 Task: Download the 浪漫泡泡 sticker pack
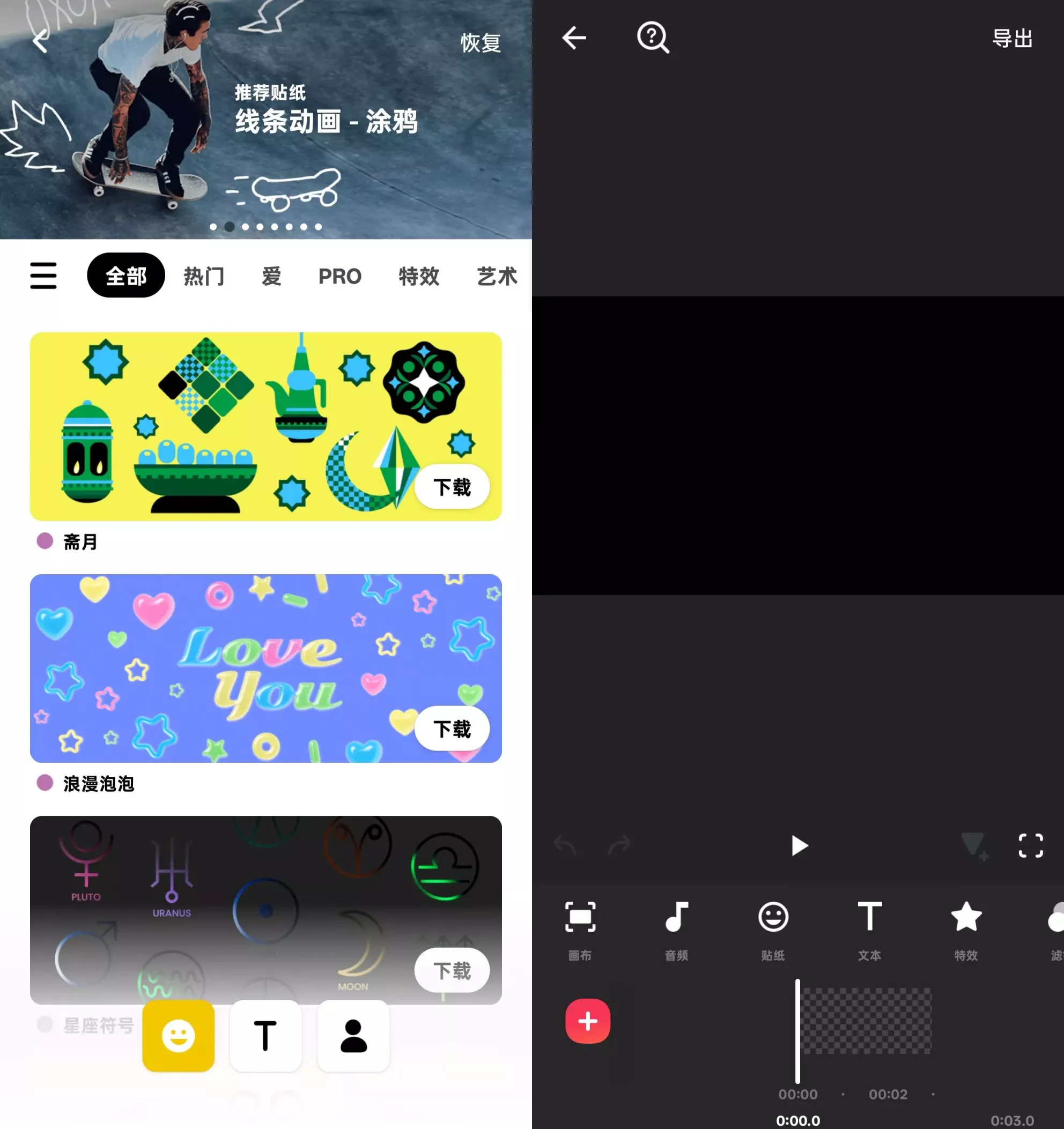click(x=452, y=729)
